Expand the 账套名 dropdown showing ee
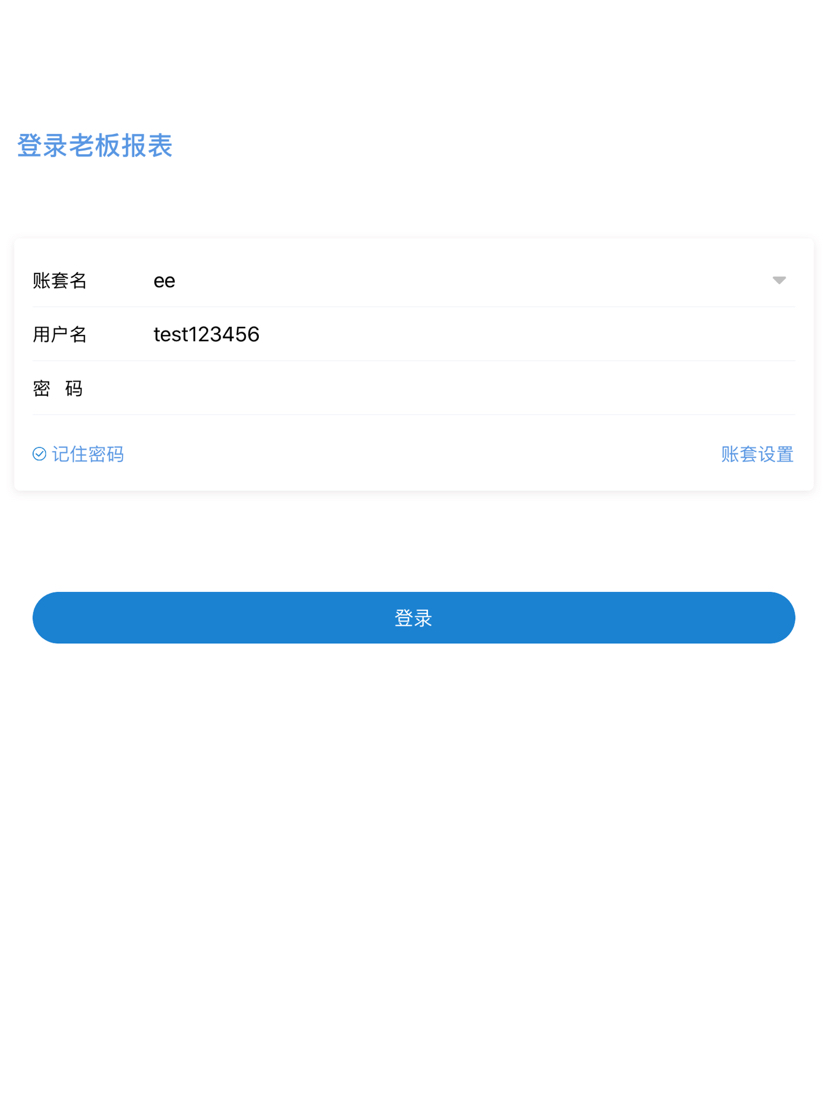 tap(778, 280)
